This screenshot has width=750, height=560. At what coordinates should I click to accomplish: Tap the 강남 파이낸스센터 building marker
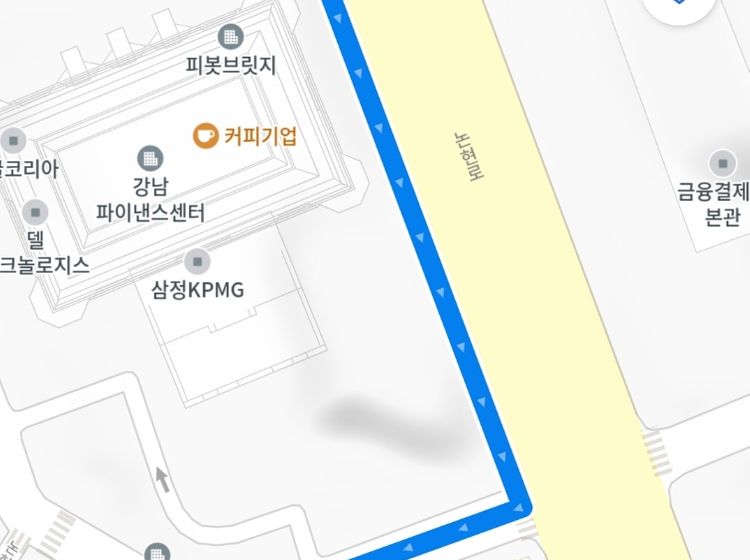click(150, 158)
